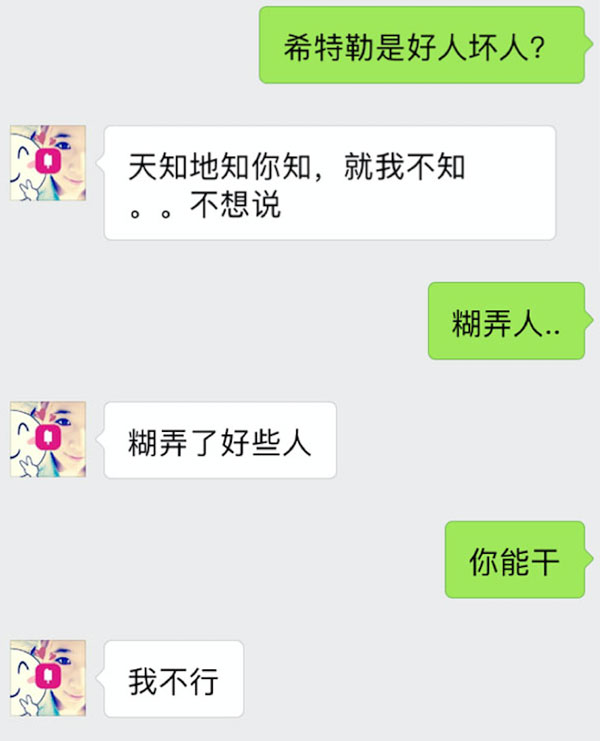View profile from avatar beside "我不行"
The width and height of the screenshot is (600, 741).
(48, 678)
